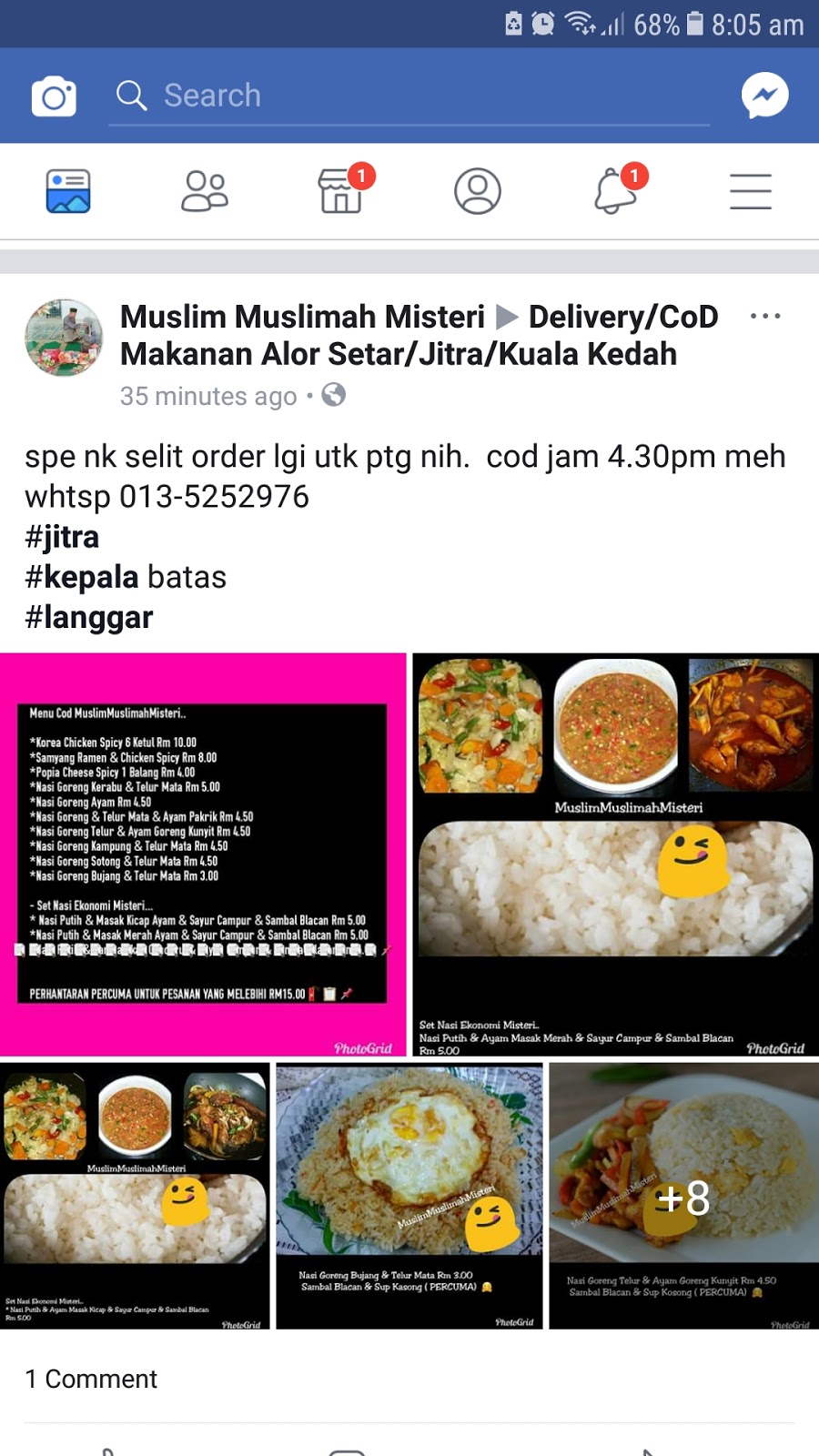The image size is (819, 1456).
Task: Open Muslim Muslimah Misteri profile picture
Action: [x=64, y=338]
